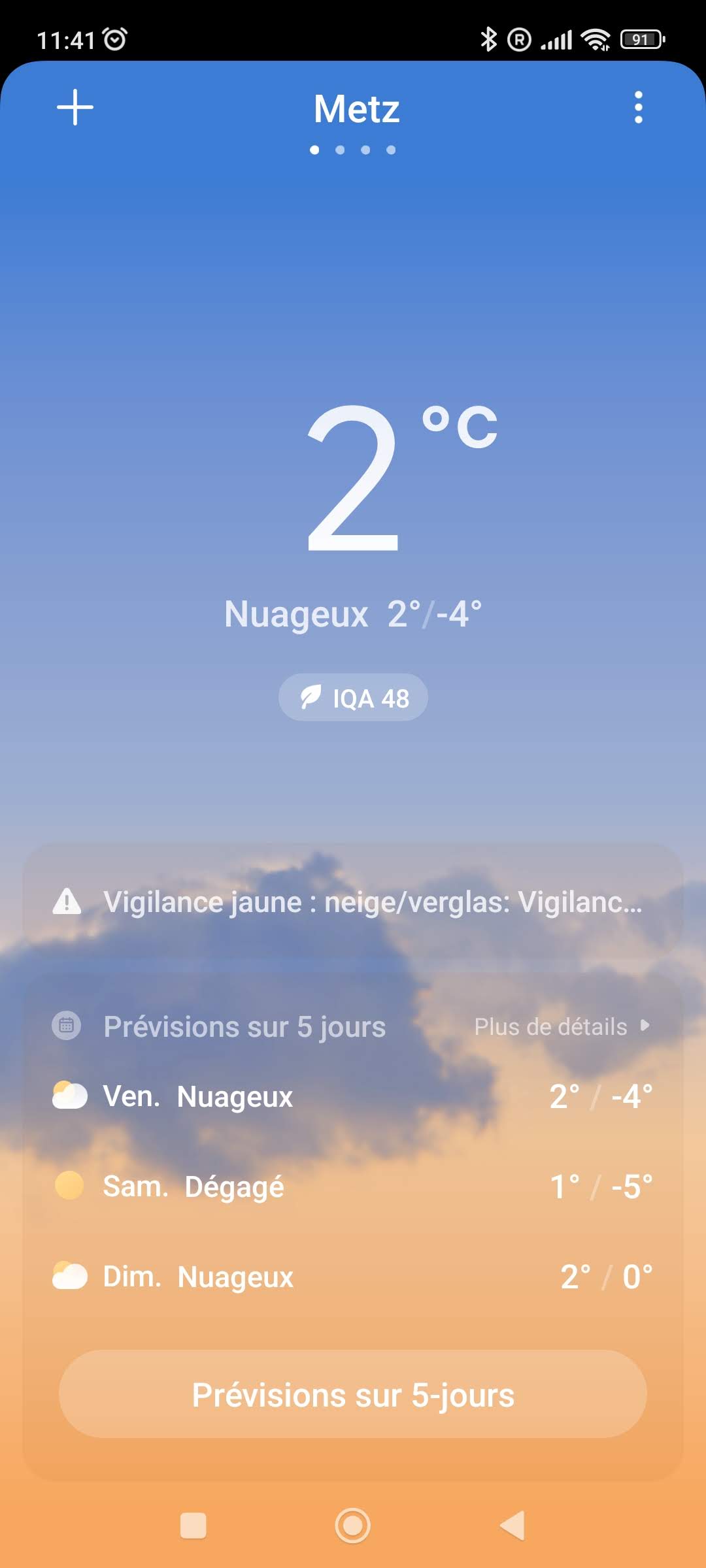Open the yellow snow/ice vigilance alert
This screenshot has width=706, height=1568.
353,903
